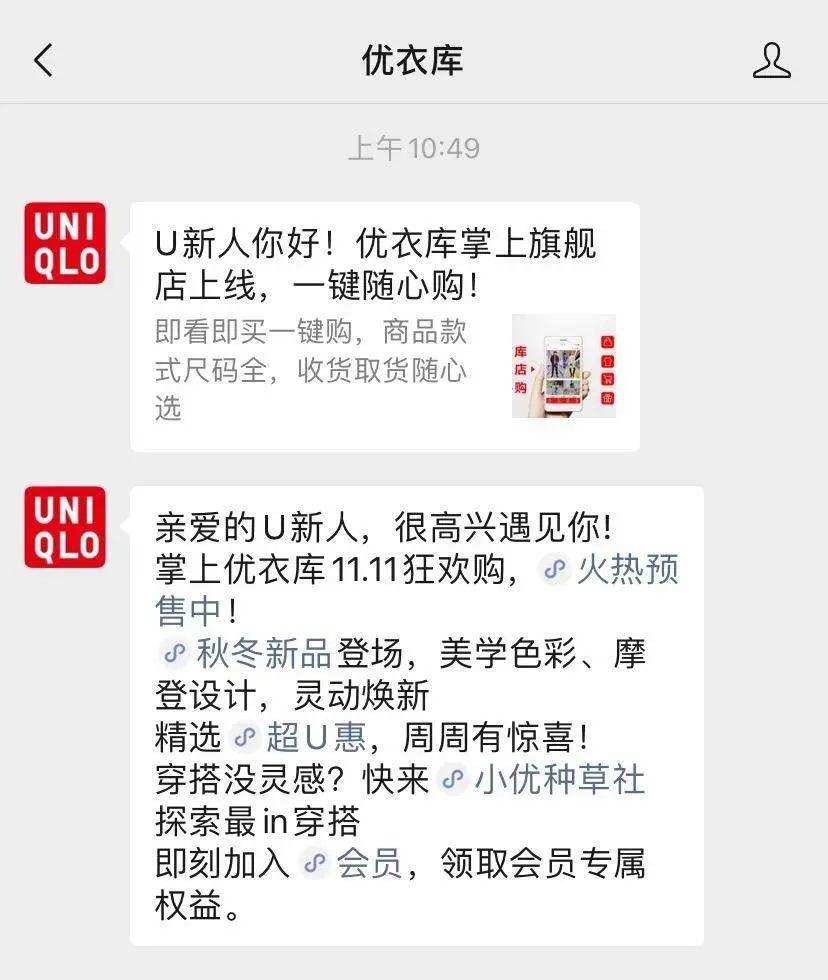The image size is (828, 980).
Task: Go back from the 优衣库 chat
Action: tap(43, 61)
